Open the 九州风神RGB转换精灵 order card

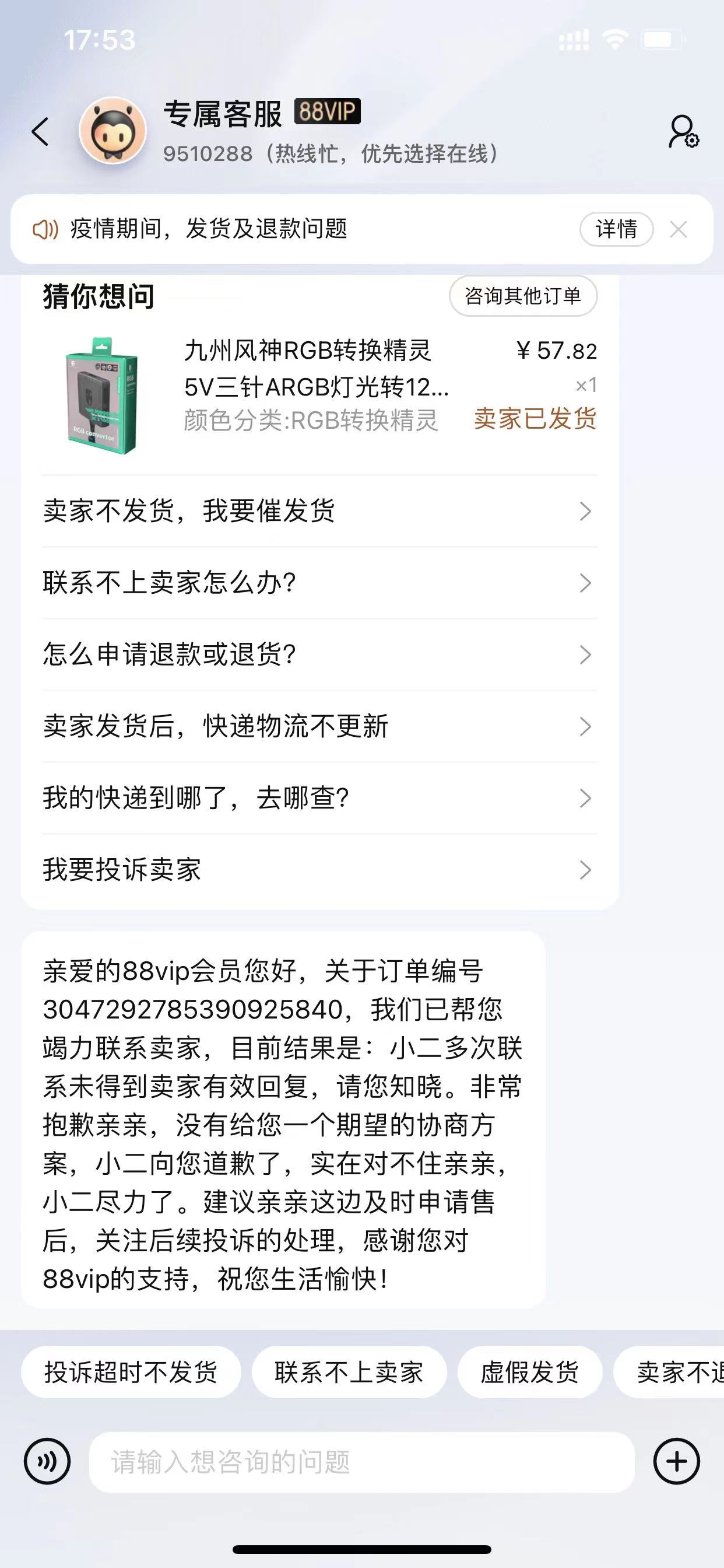click(x=319, y=394)
